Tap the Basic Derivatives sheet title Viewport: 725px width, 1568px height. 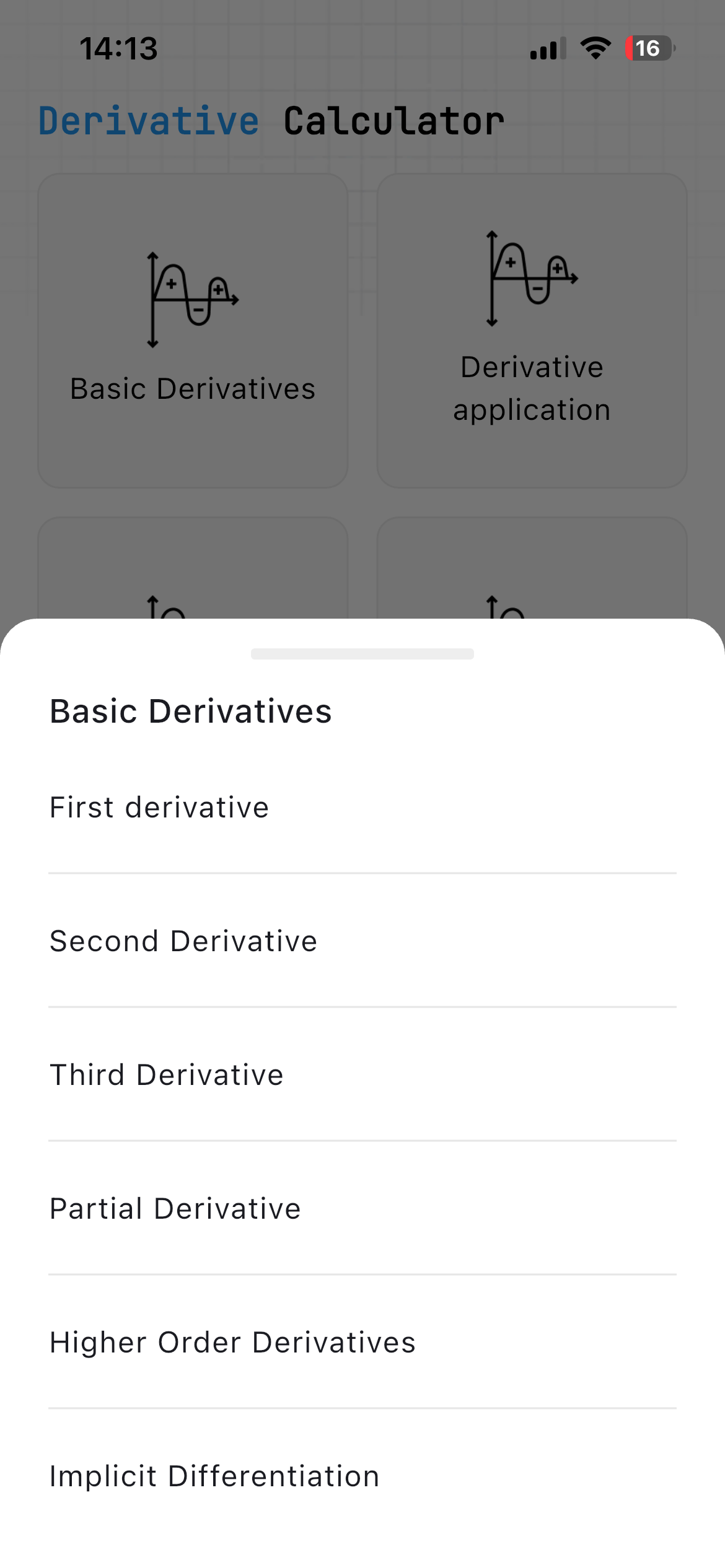pos(190,710)
